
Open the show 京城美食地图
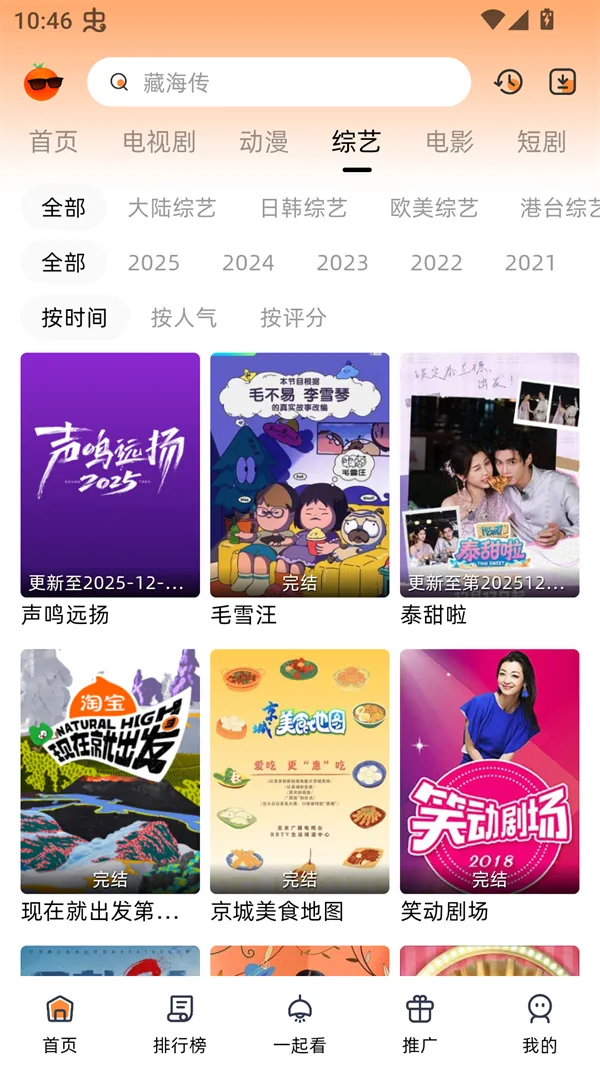[x=300, y=772]
